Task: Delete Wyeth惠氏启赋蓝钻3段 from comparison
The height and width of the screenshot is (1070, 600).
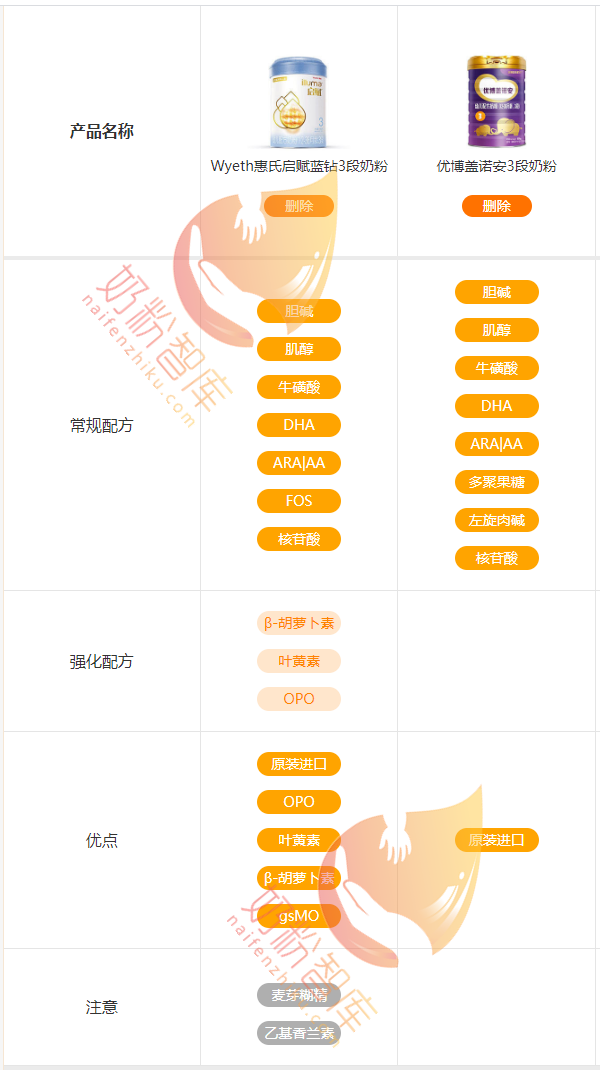Action: click(x=299, y=206)
